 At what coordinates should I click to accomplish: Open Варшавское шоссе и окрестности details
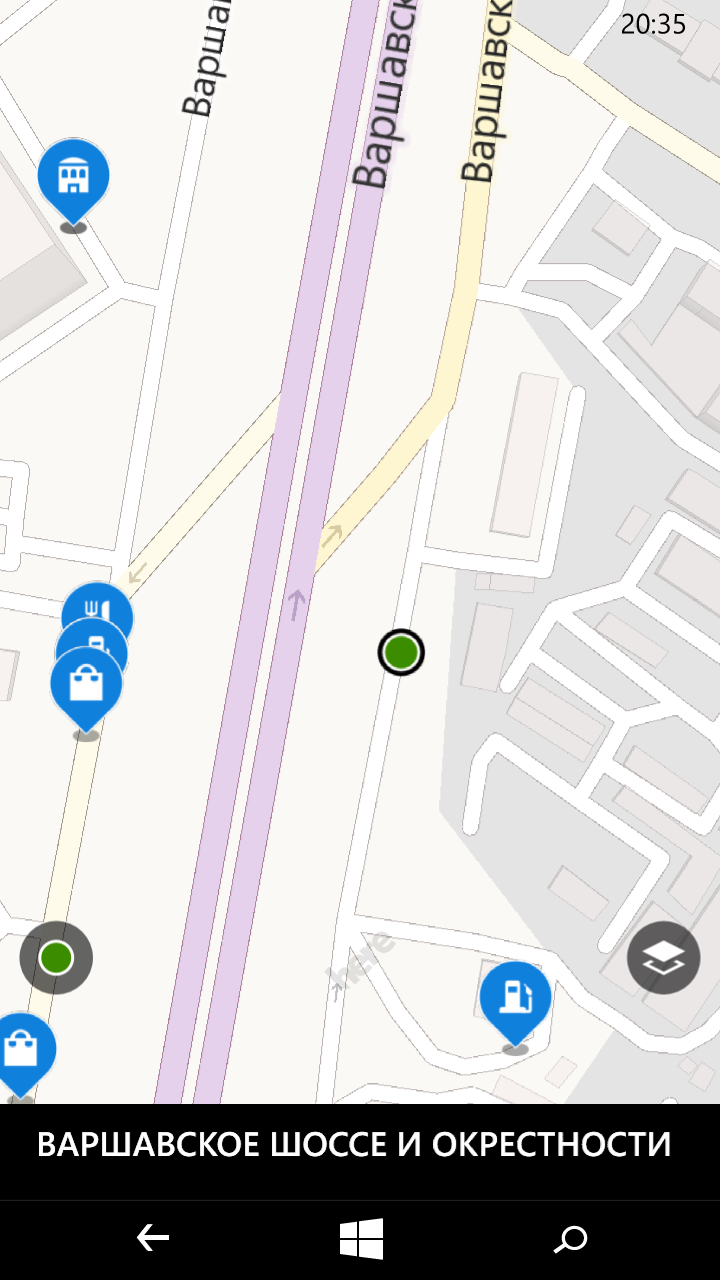coord(354,1144)
